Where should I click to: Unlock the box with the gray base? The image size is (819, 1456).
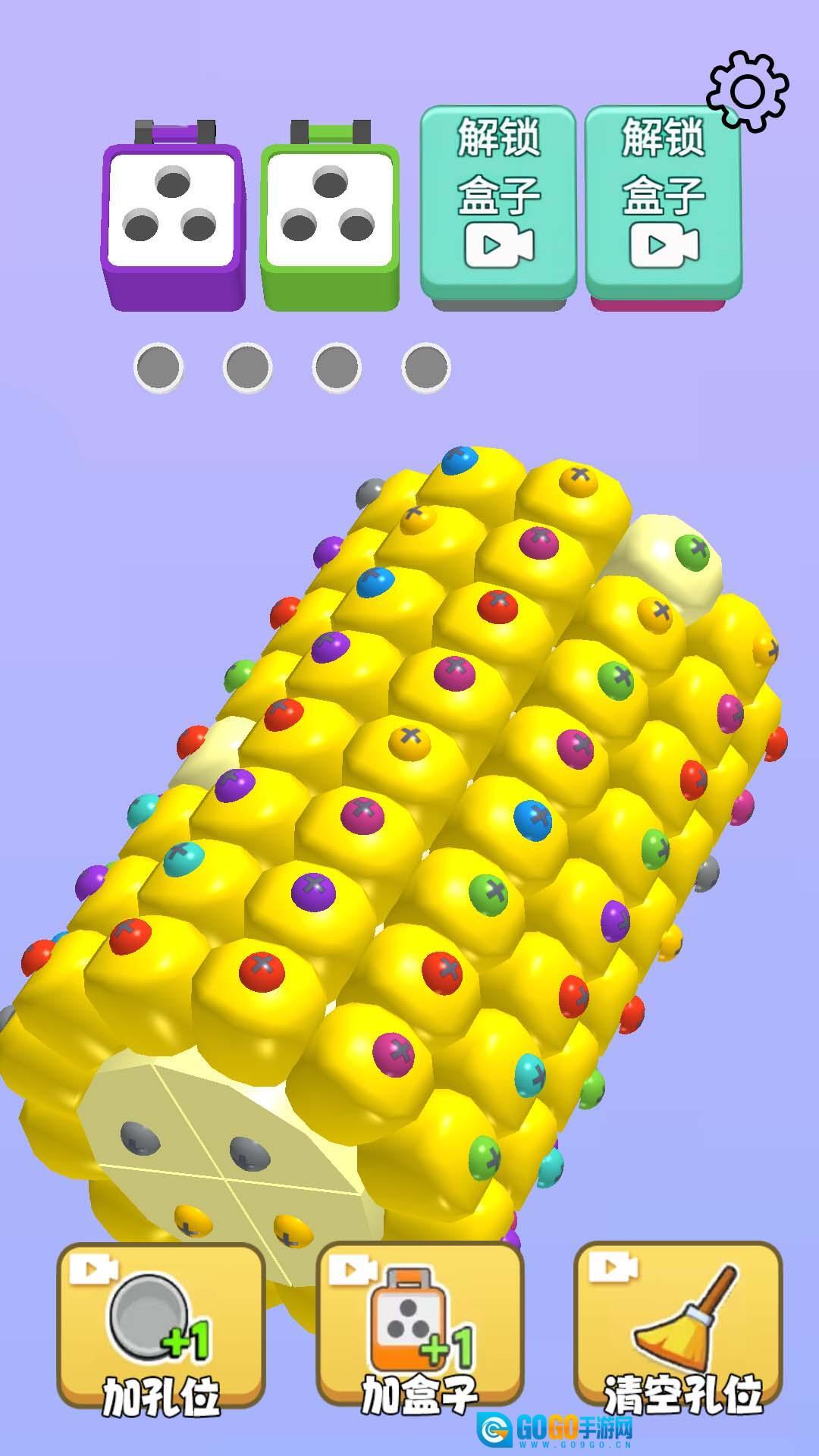(499, 203)
